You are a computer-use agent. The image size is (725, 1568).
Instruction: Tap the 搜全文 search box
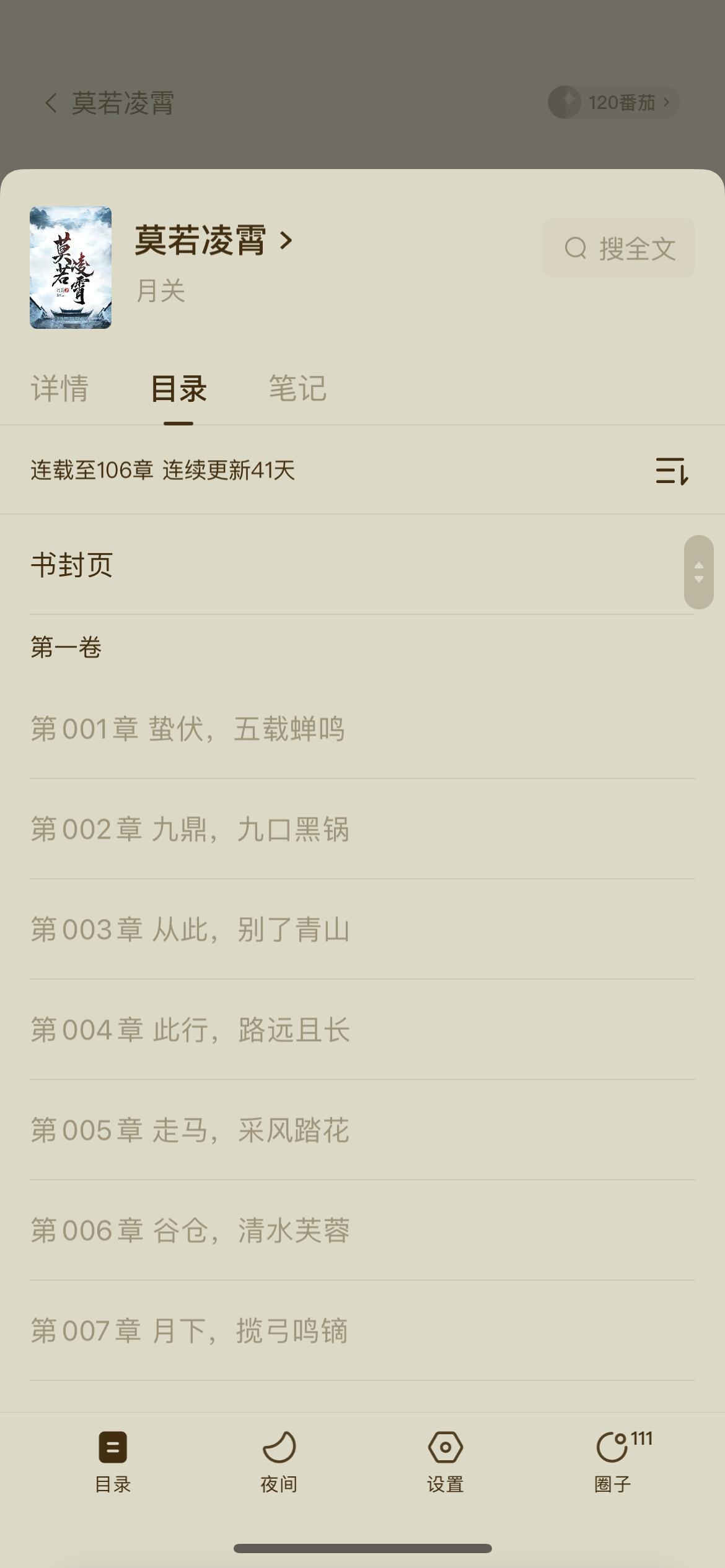point(618,248)
